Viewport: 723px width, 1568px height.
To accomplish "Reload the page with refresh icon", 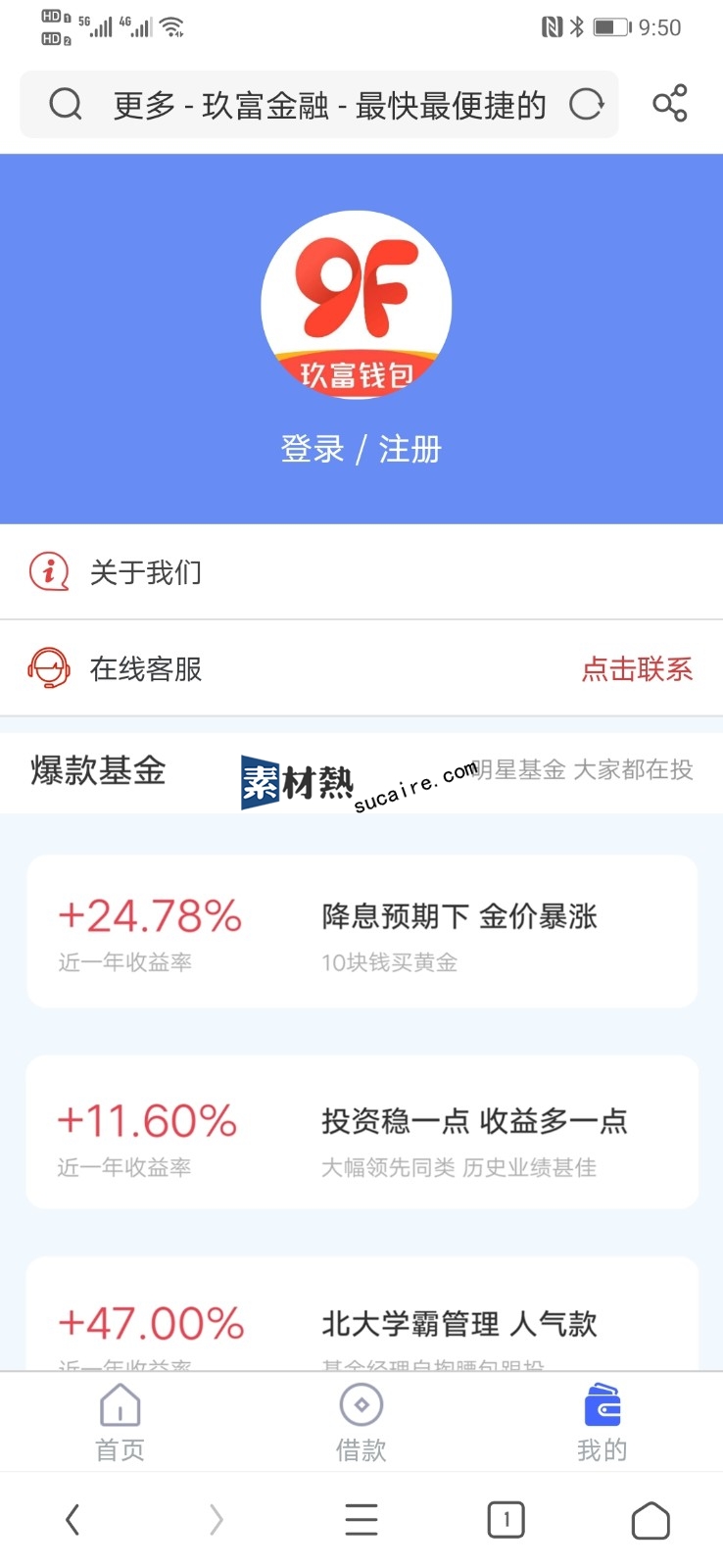I will (x=586, y=104).
